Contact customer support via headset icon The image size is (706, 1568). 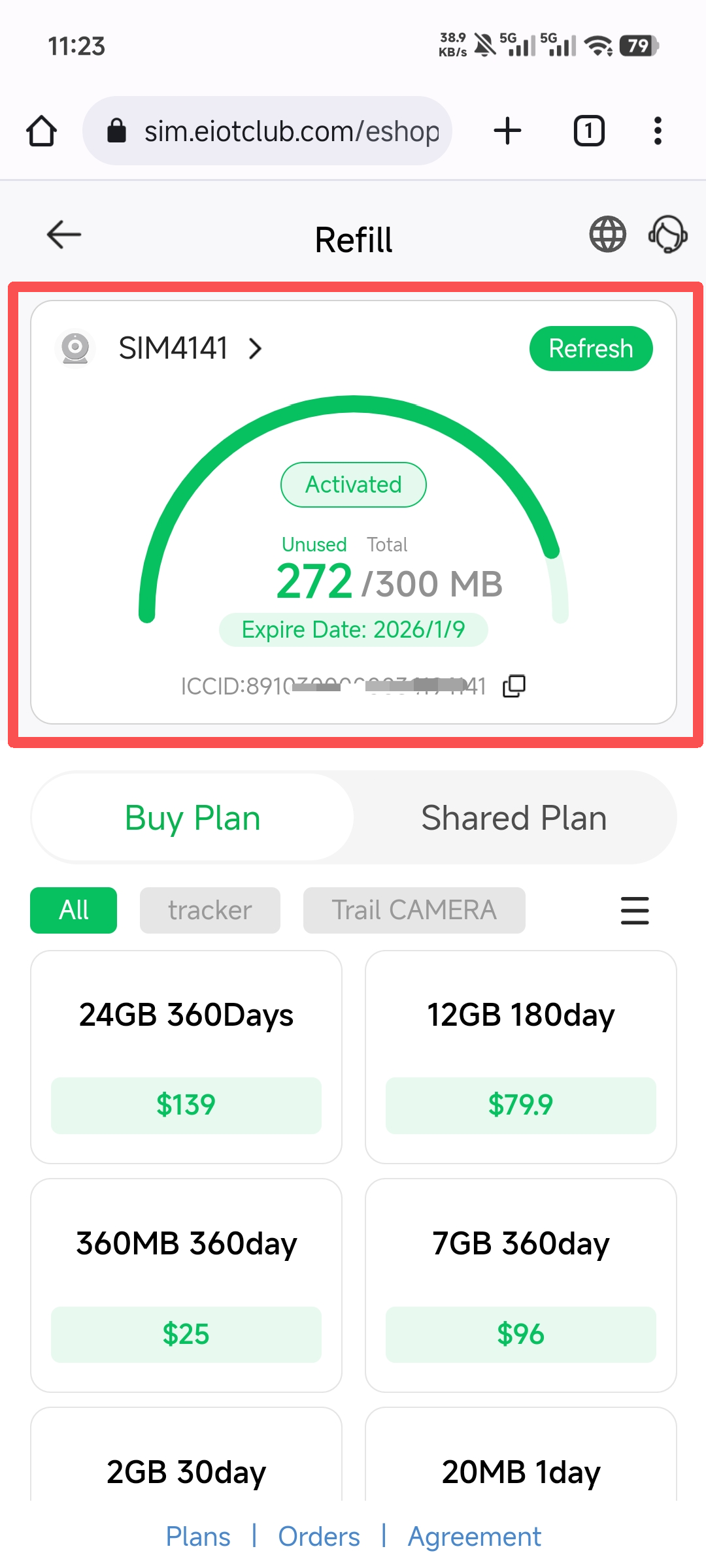(x=667, y=235)
